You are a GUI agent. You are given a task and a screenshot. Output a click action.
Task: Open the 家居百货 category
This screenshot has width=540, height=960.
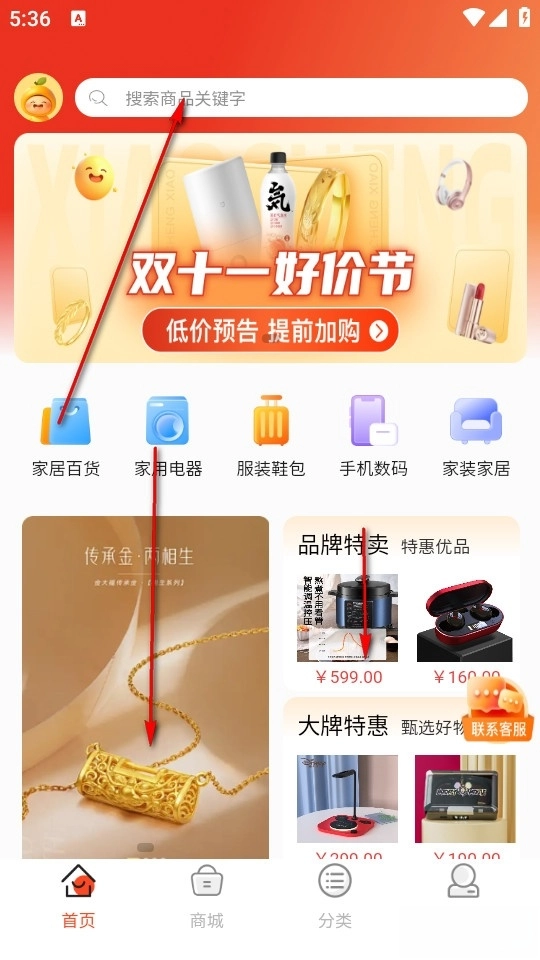[x=66, y=436]
